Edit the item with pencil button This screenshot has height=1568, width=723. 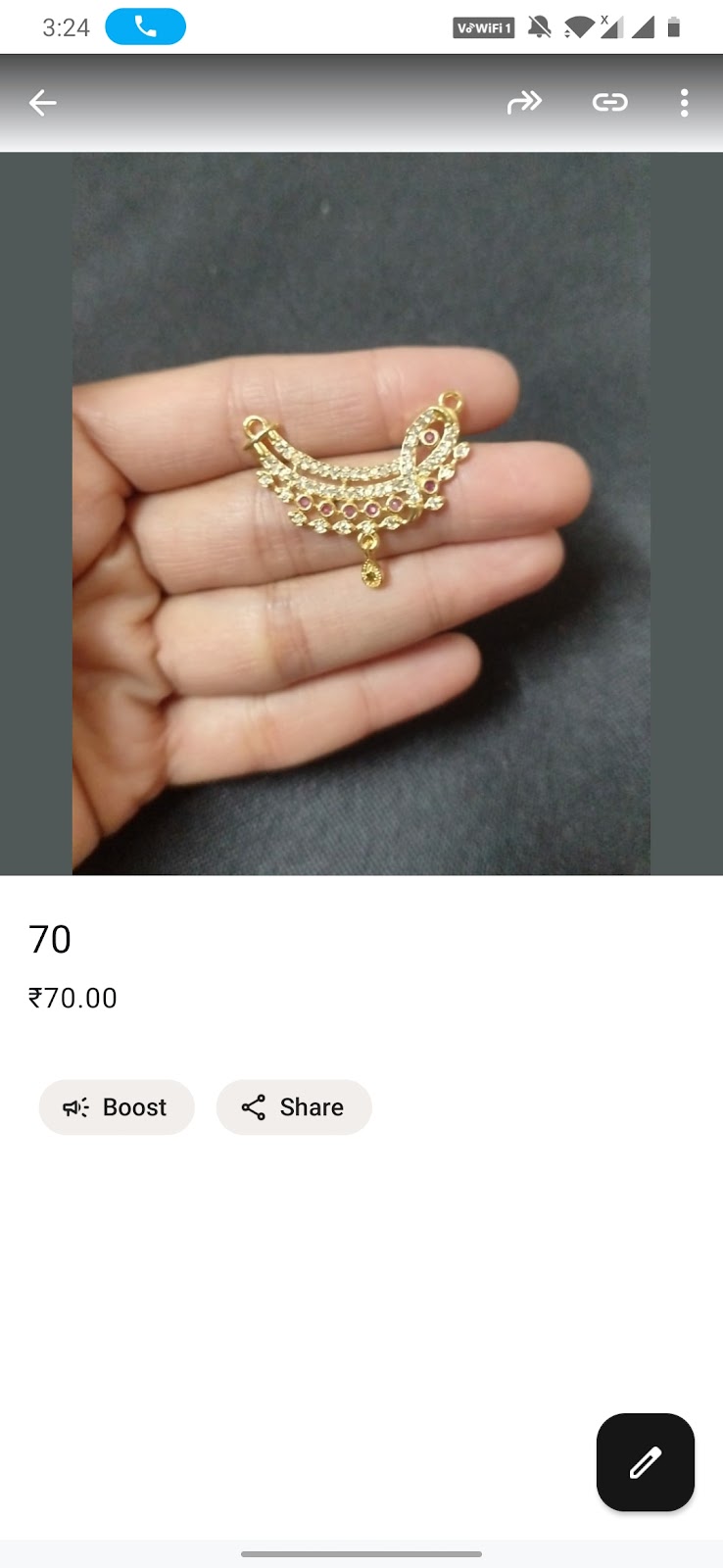click(x=645, y=1462)
